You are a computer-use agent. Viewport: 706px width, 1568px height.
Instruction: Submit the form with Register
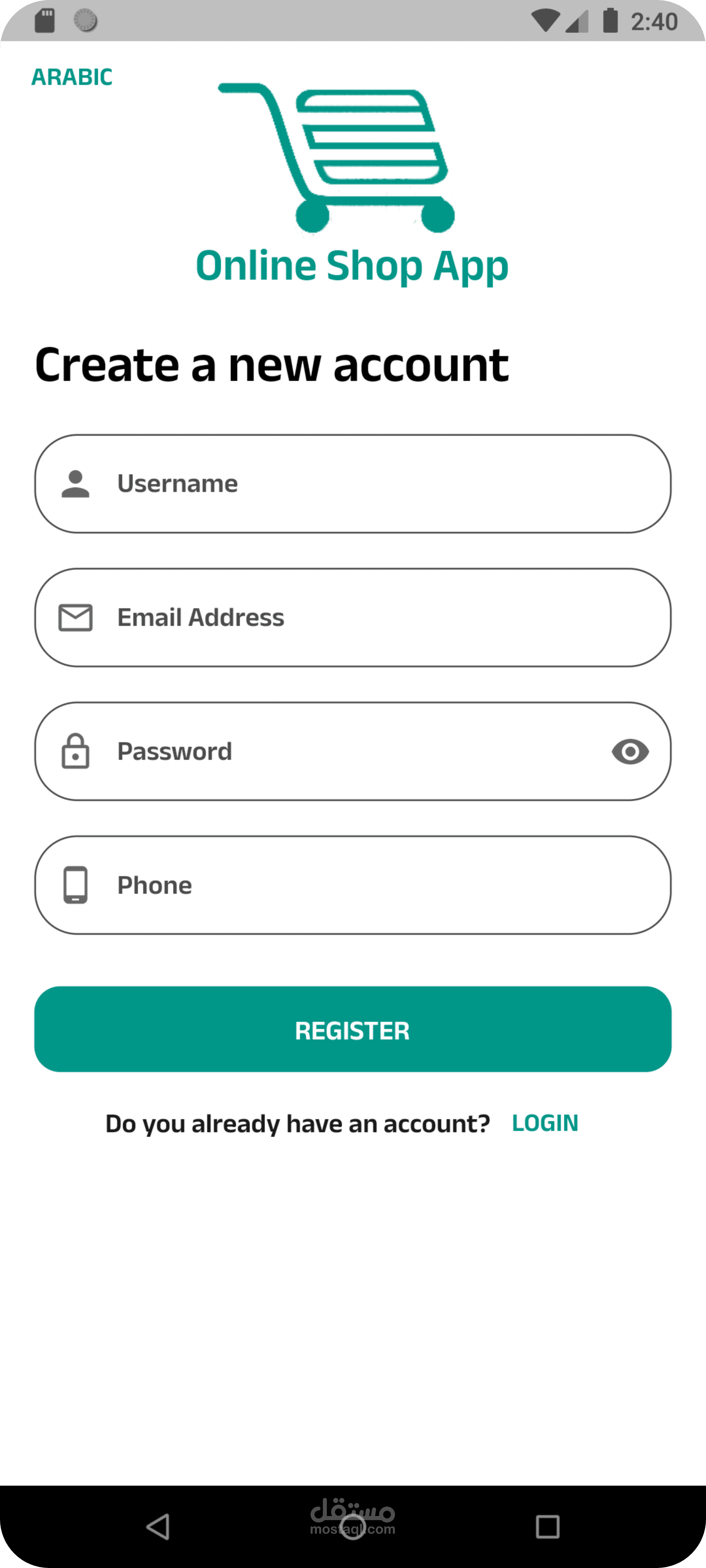352,1029
